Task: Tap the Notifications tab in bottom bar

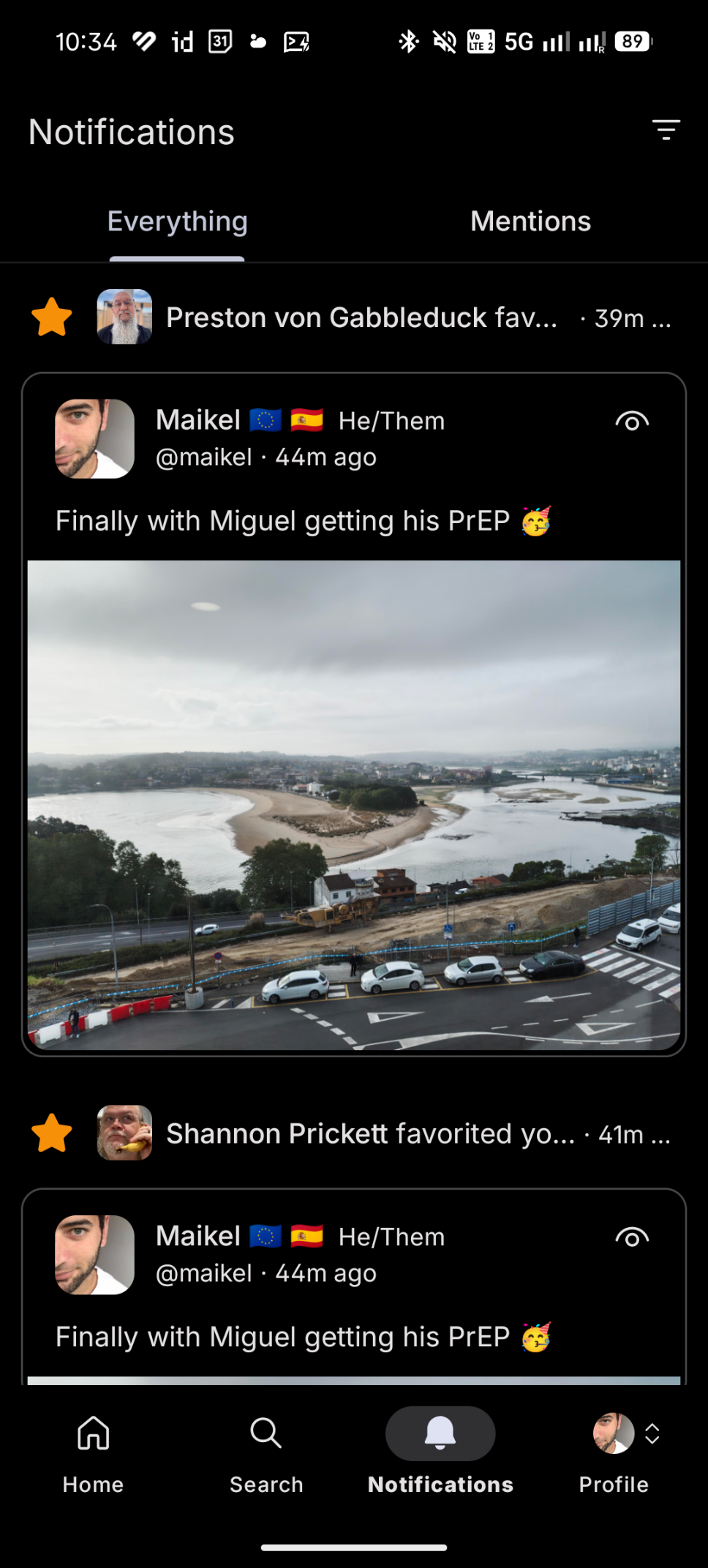Action: (x=440, y=1452)
